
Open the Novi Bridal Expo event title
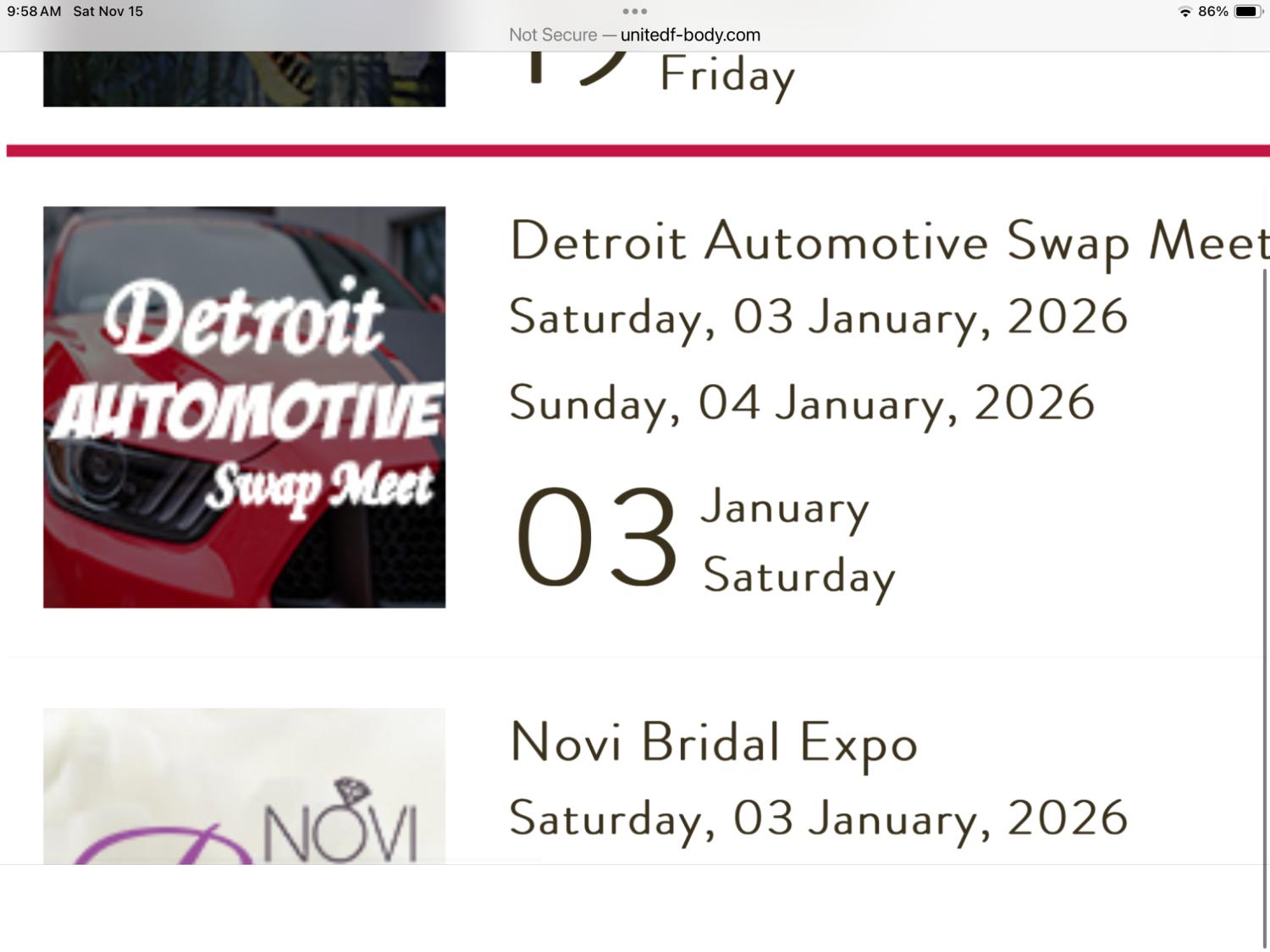point(714,743)
